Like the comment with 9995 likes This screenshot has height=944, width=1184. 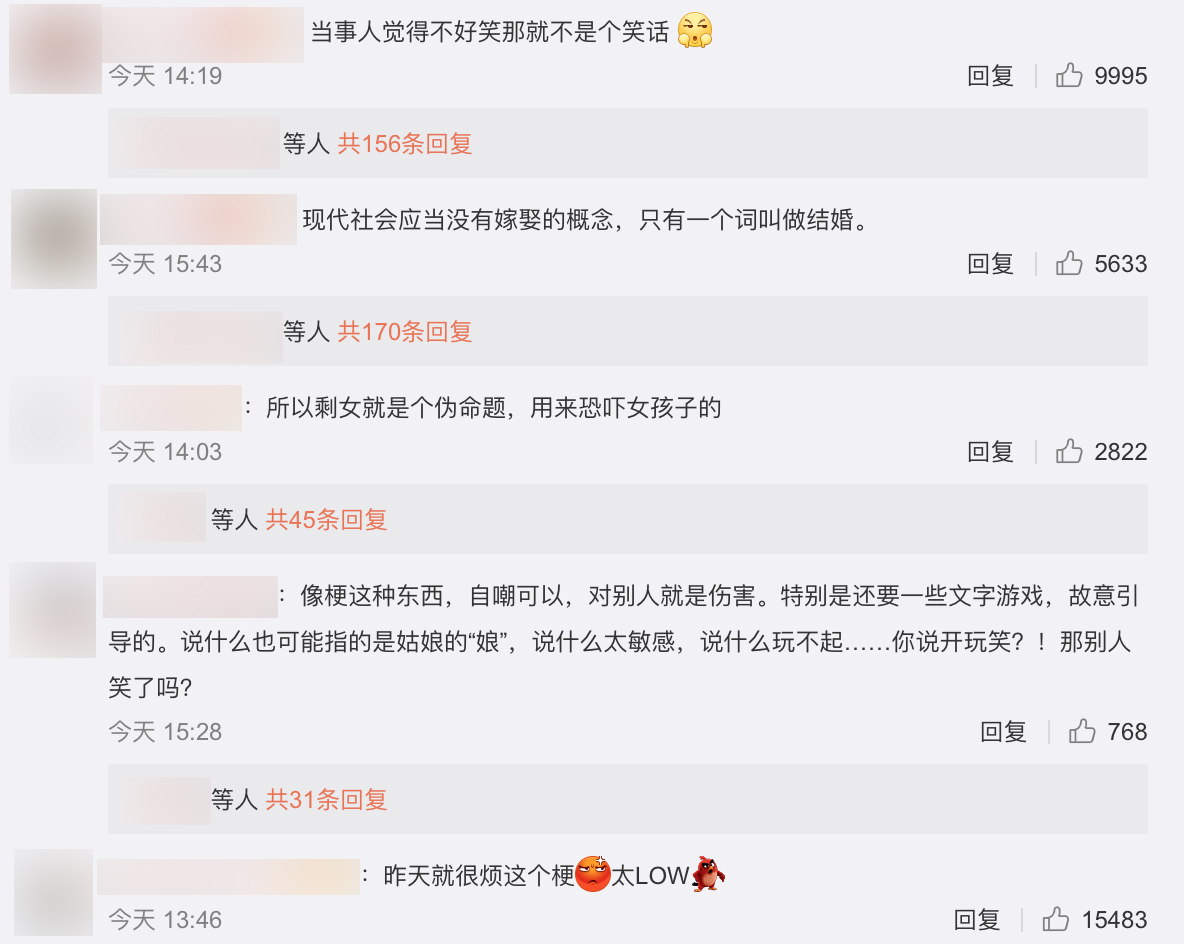(x=1069, y=76)
